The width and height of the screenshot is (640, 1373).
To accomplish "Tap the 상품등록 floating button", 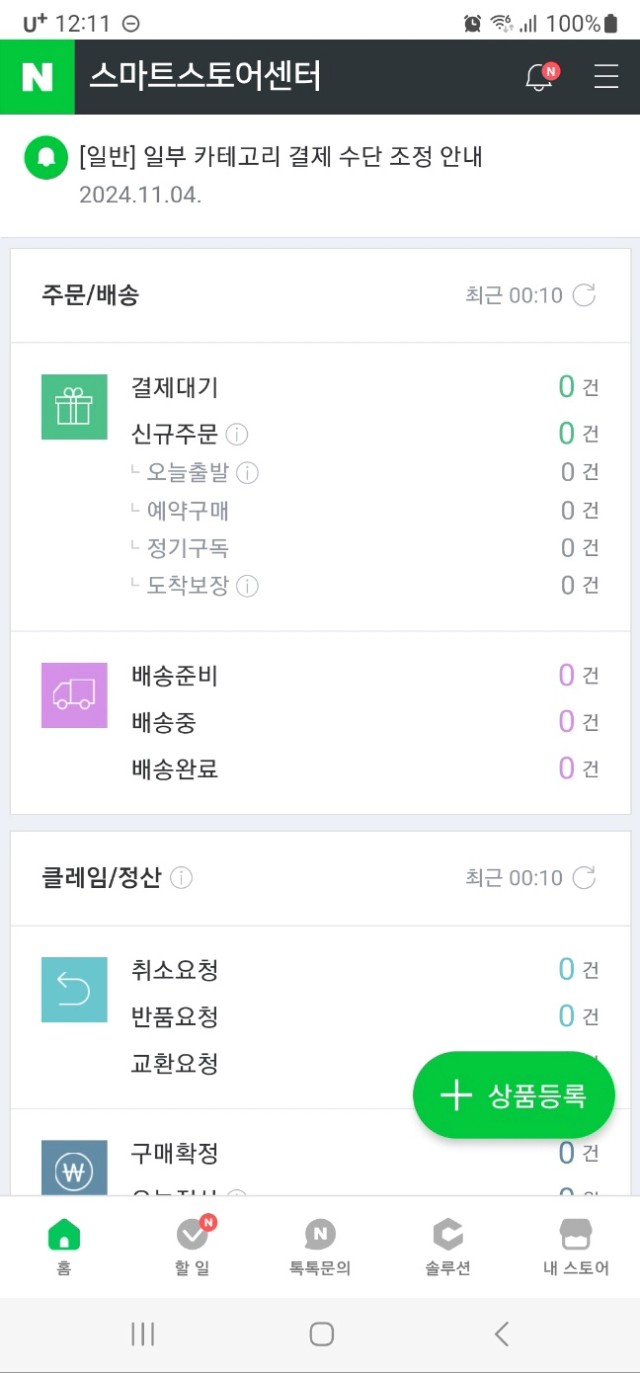I will [x=514, y=1095].
